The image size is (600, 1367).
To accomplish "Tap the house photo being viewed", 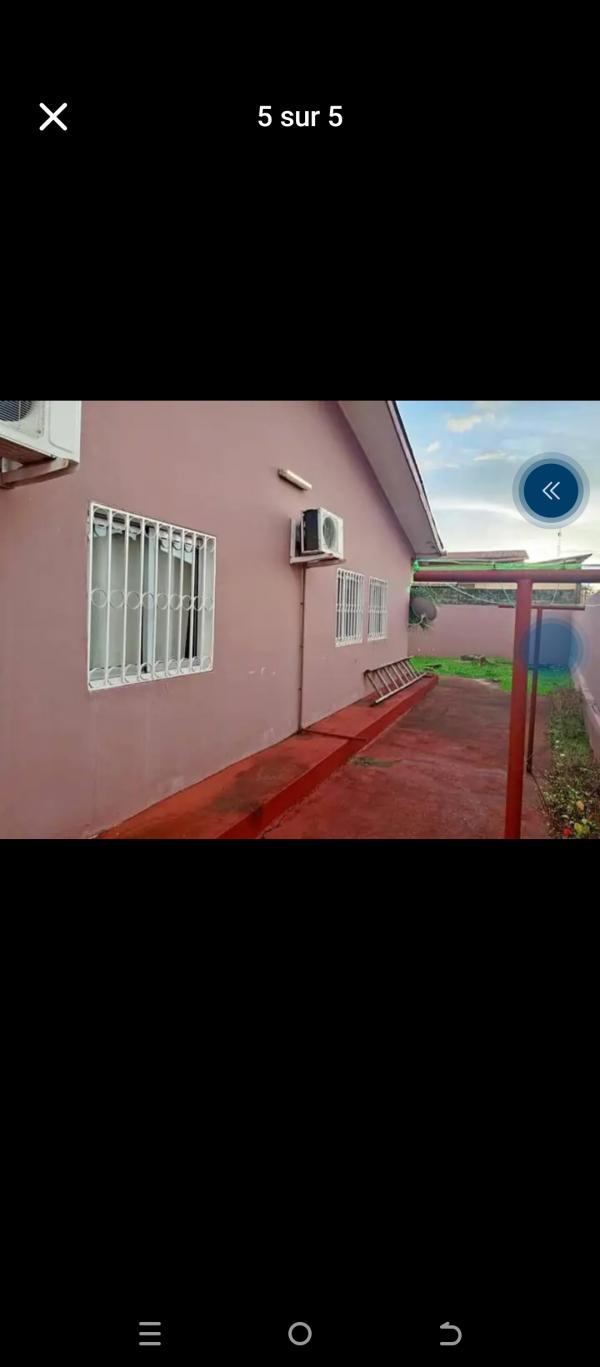I will (x=300, y=619).
